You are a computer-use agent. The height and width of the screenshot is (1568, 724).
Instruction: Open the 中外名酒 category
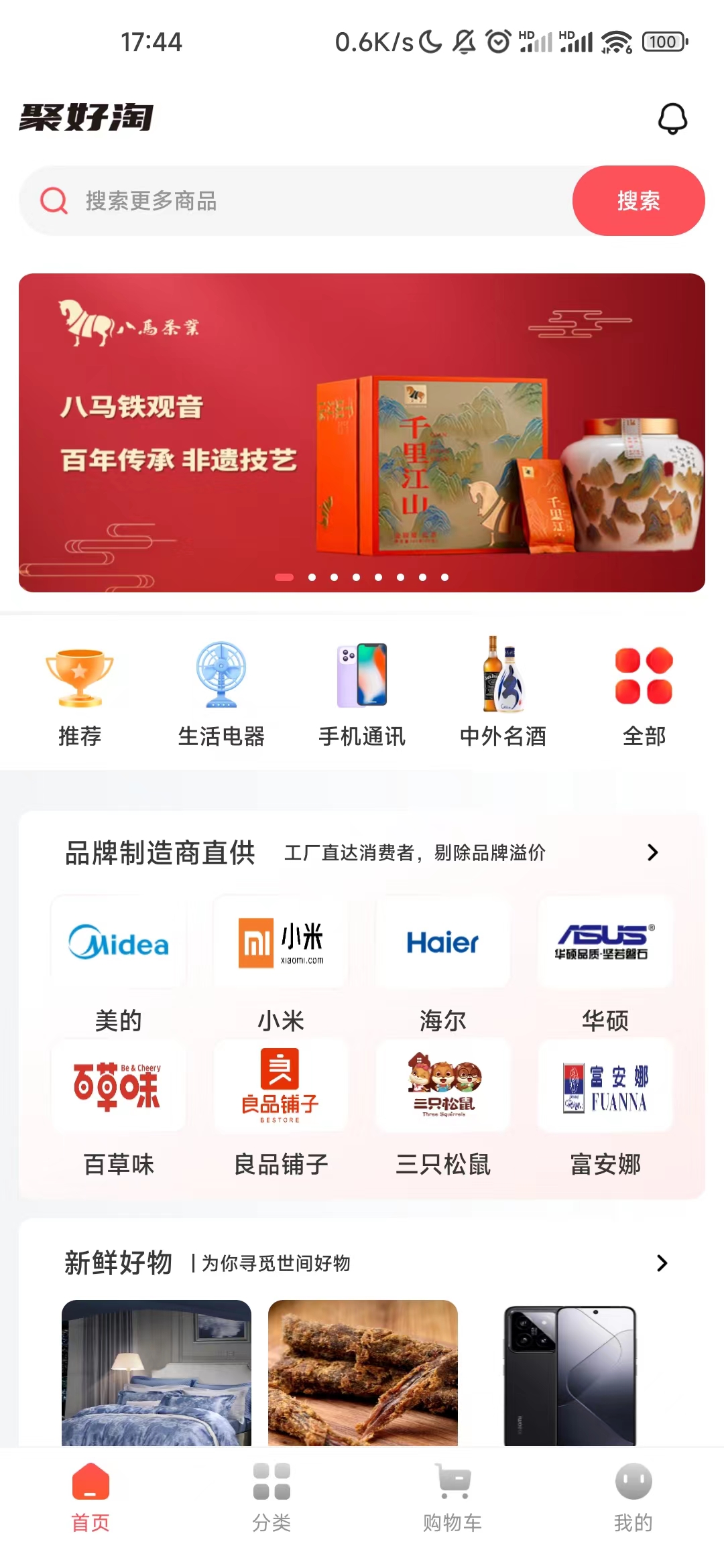point(503,692)
